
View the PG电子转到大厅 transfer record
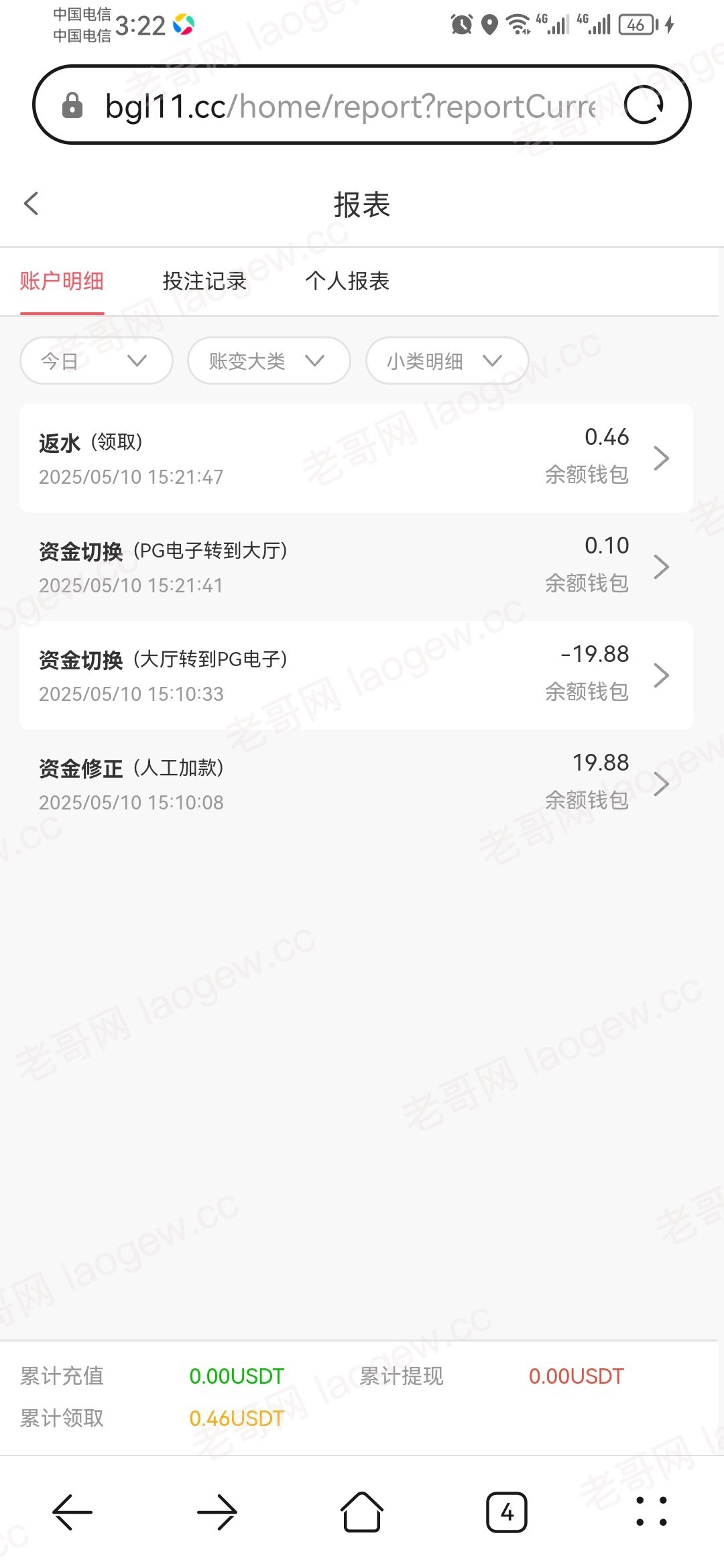click(x=356, y=567)
